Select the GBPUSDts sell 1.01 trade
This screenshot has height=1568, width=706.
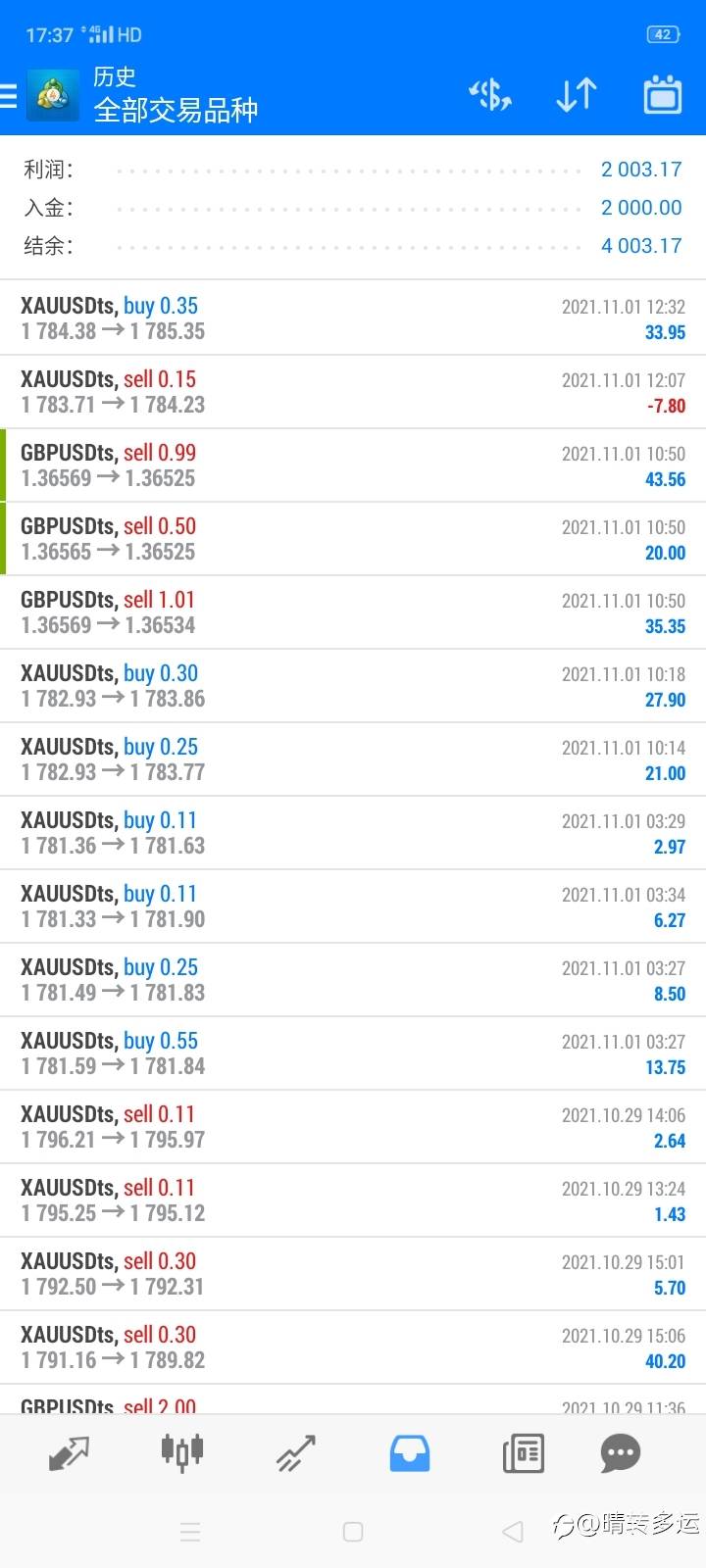tap(353, 612)
